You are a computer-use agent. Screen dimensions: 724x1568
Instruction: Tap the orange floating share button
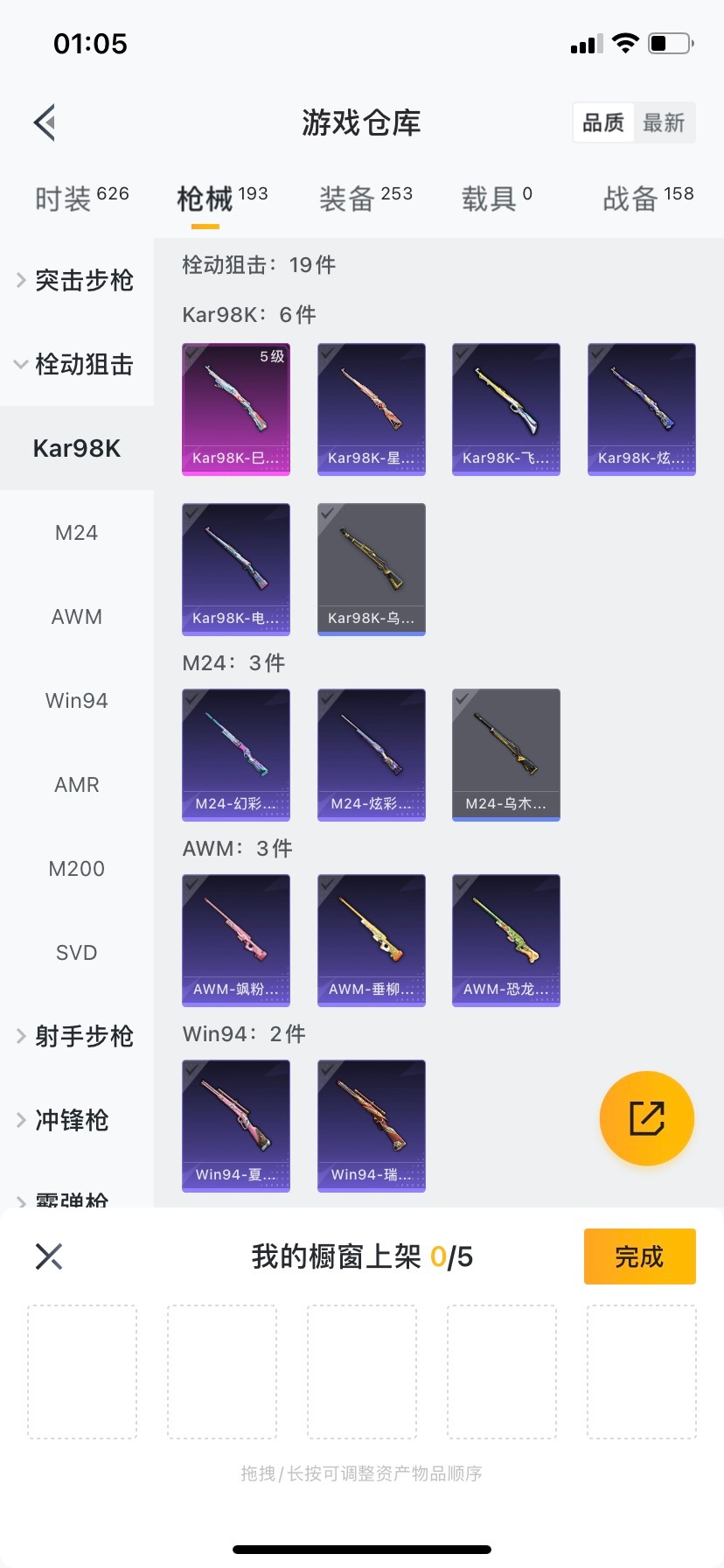pos(647,1118)
